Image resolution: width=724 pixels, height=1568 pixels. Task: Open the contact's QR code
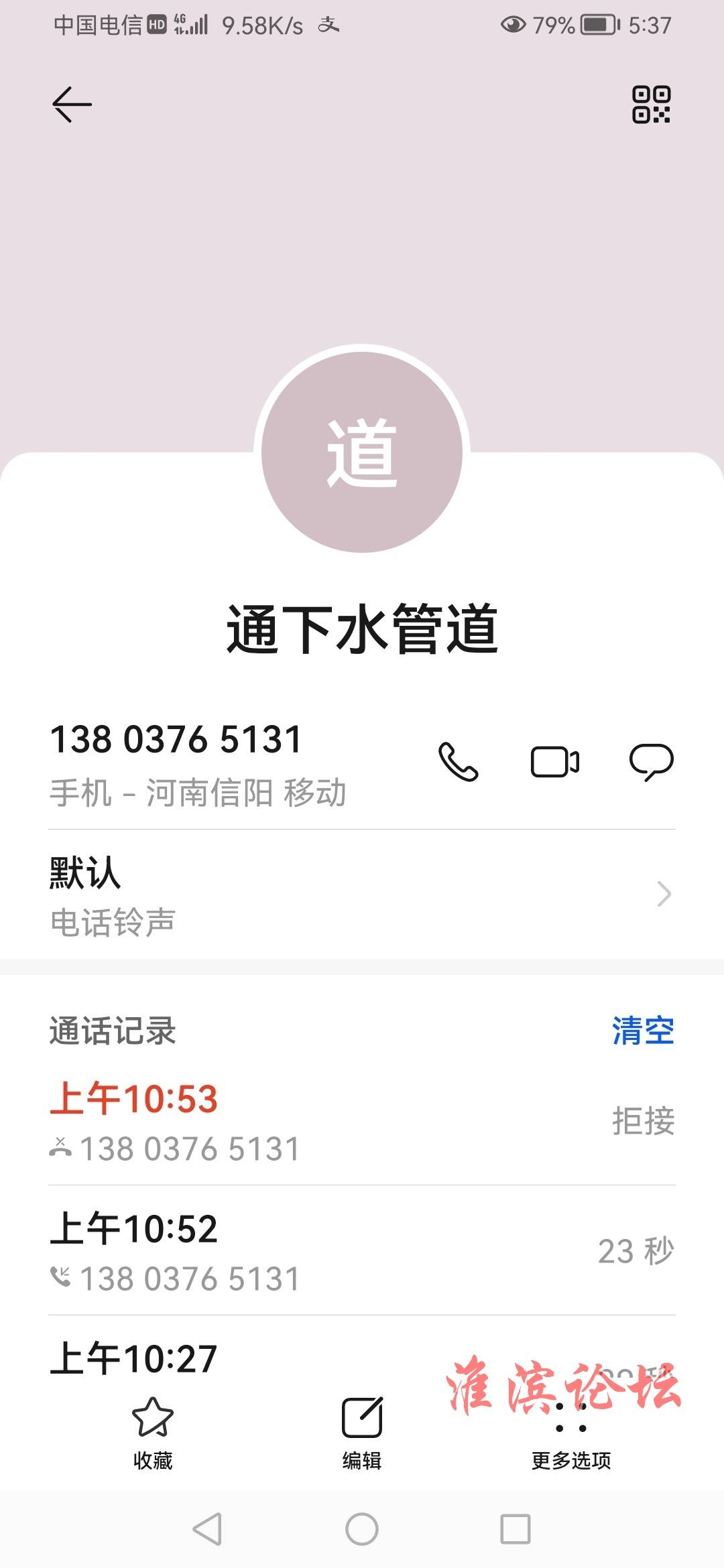coord(651,105)
